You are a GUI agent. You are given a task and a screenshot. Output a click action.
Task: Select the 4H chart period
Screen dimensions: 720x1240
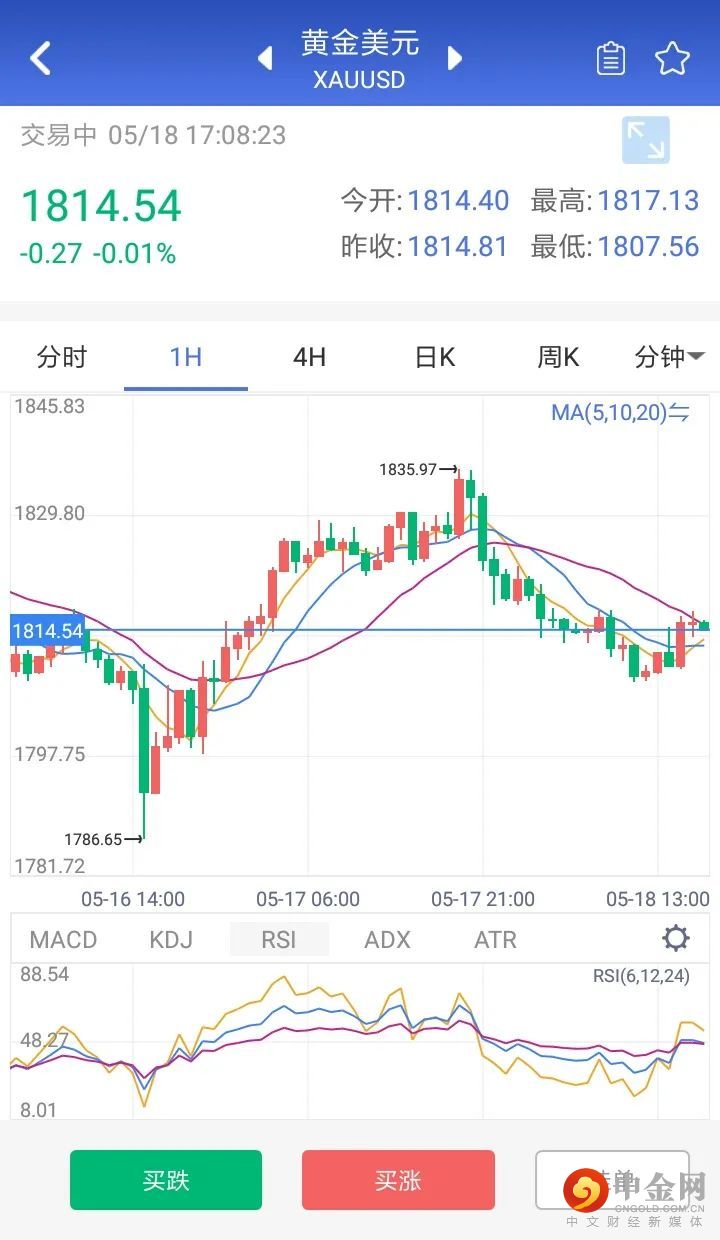(309, 357)
